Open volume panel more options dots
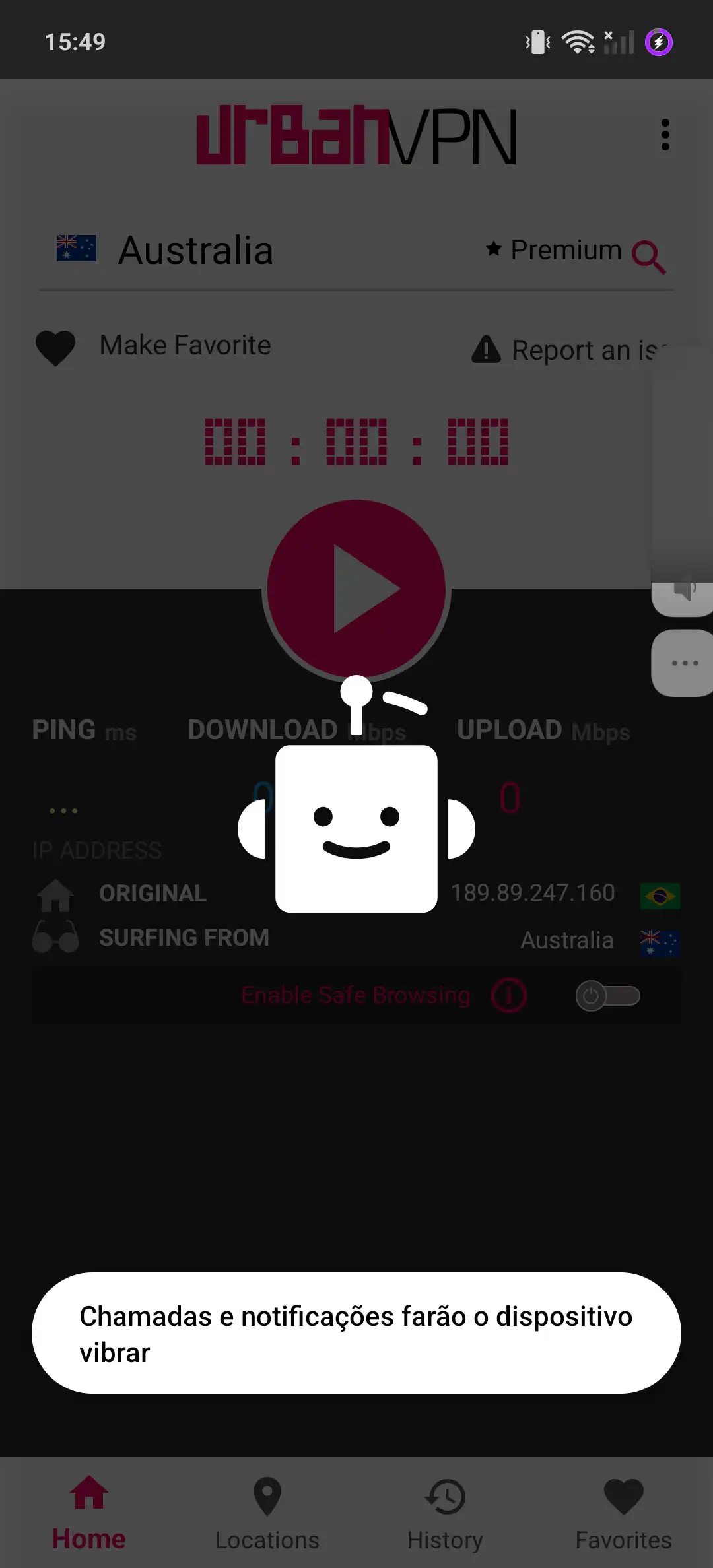 click(x=685, y=663)
